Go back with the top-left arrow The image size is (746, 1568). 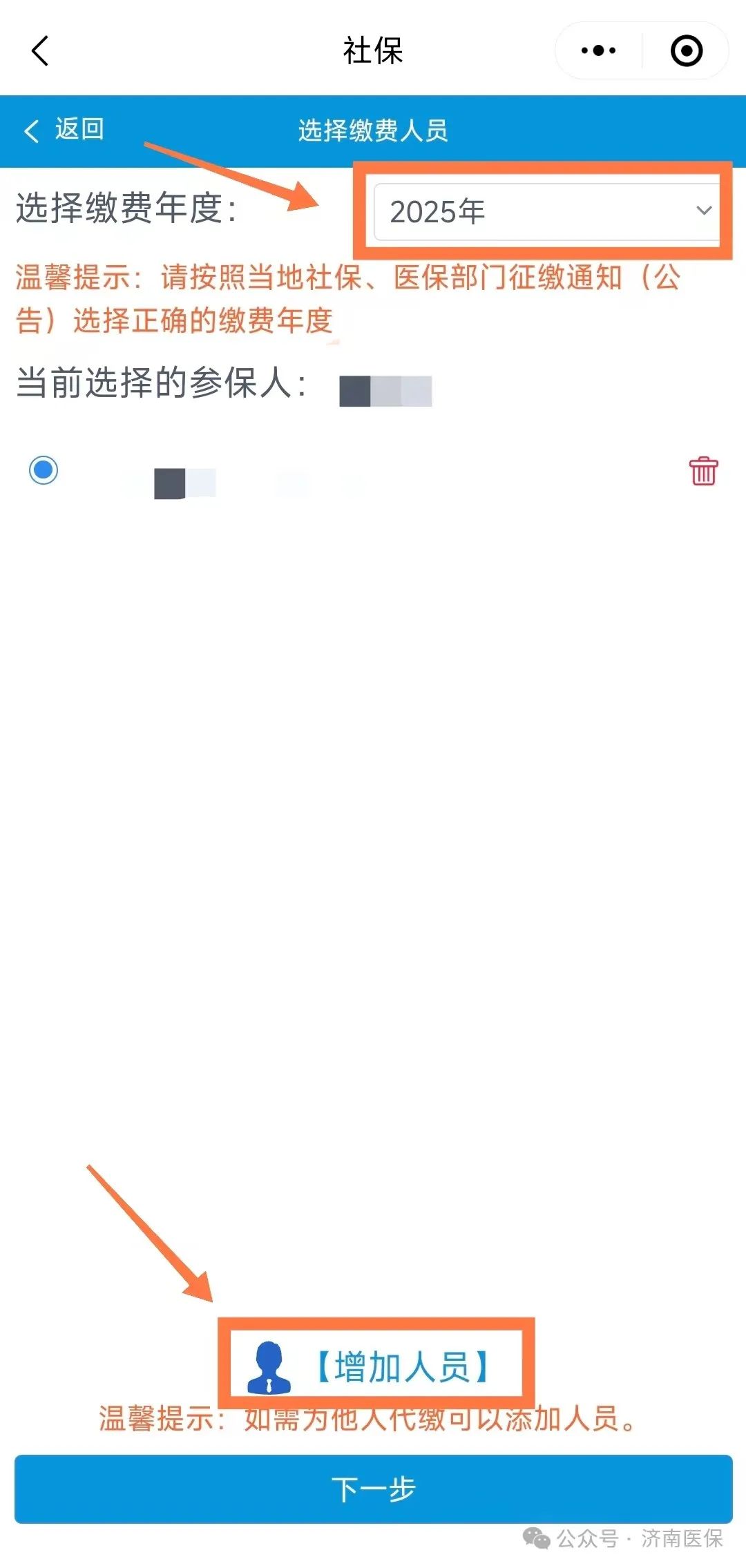click(x=40, y=51)
